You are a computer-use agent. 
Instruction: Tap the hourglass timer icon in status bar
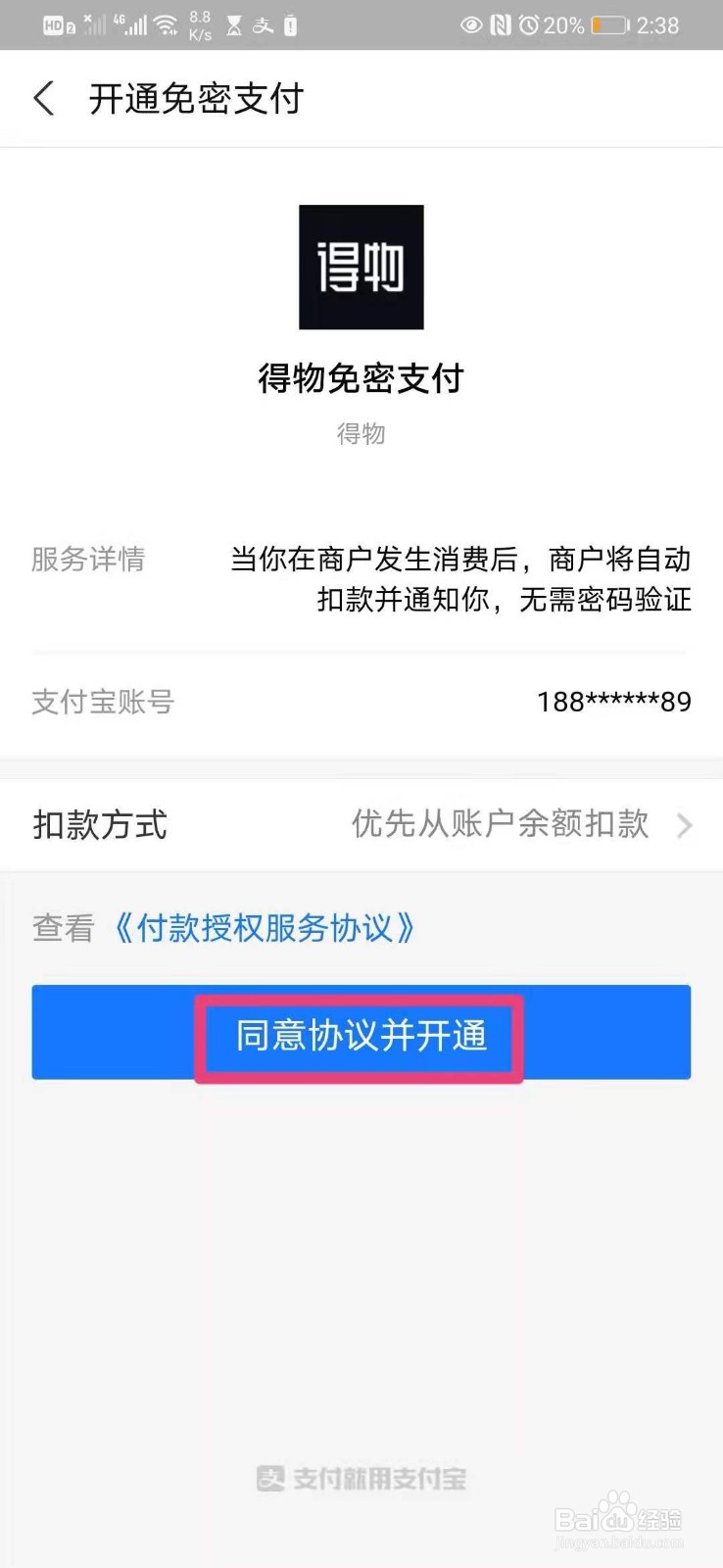click(x=234, y=25)
